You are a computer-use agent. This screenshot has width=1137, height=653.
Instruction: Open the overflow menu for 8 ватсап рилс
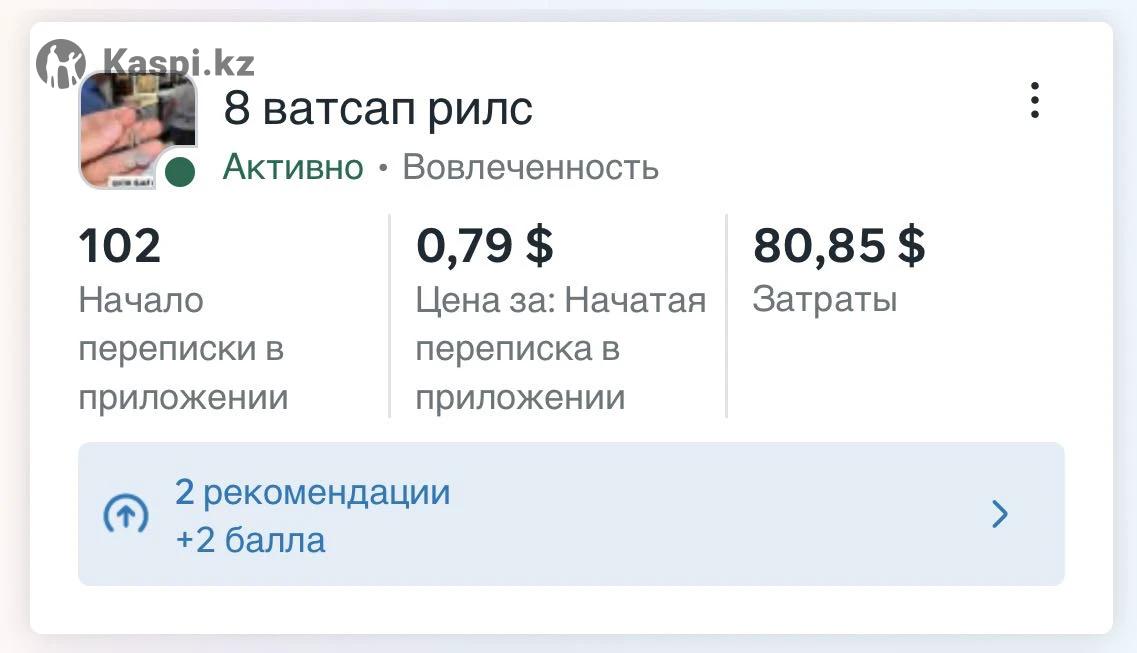pyautogui.click(x=1034, y=101)
